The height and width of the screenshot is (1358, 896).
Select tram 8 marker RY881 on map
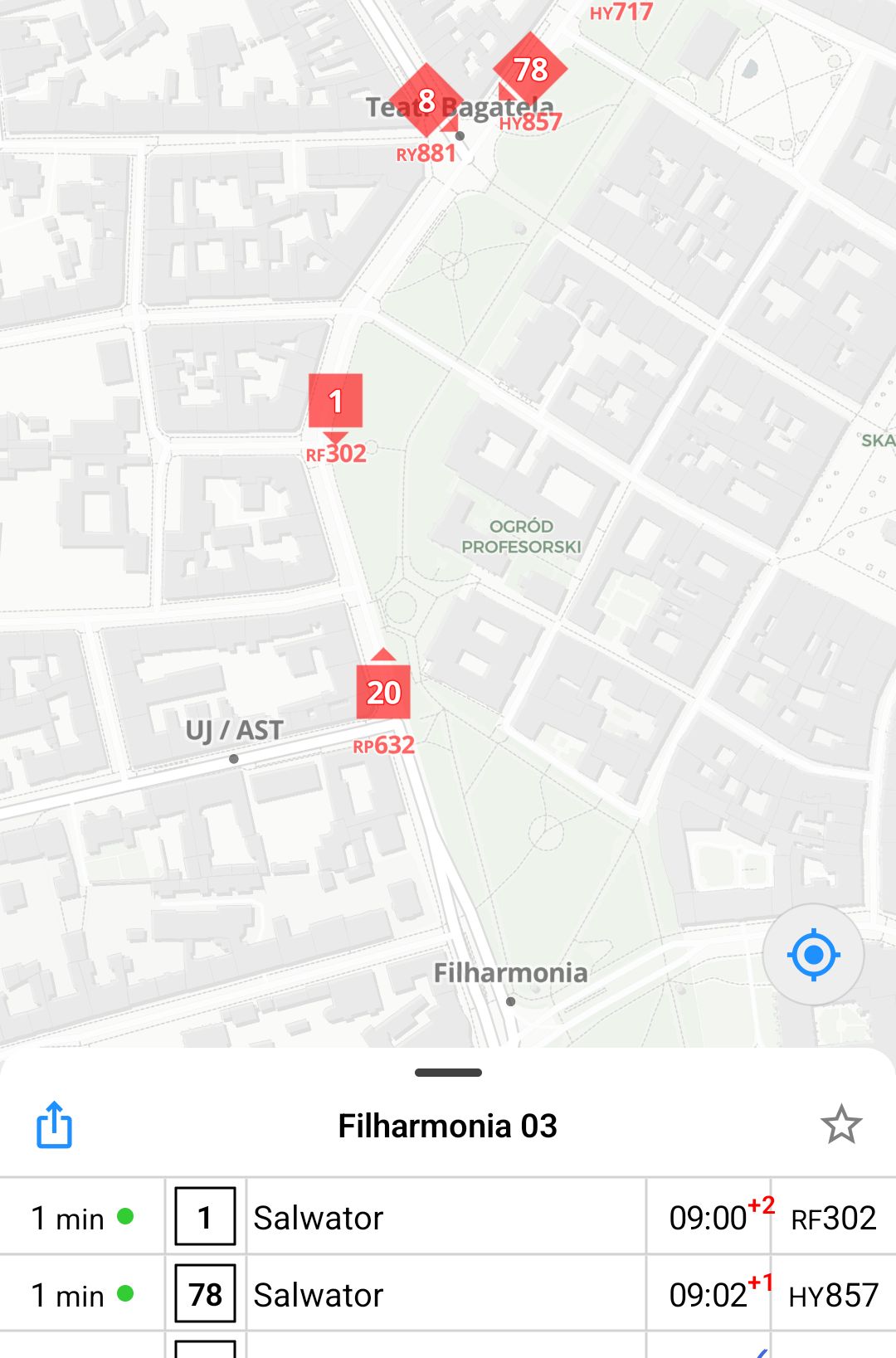[x=426, y=101]
